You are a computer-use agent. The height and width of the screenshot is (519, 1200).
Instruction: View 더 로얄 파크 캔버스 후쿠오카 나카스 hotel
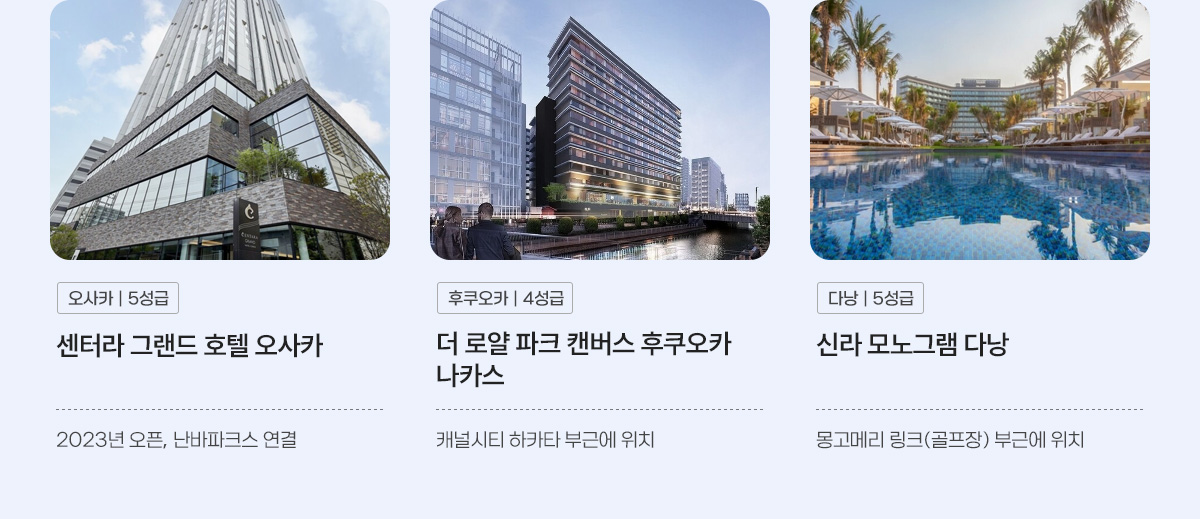[x=583, y=359]
